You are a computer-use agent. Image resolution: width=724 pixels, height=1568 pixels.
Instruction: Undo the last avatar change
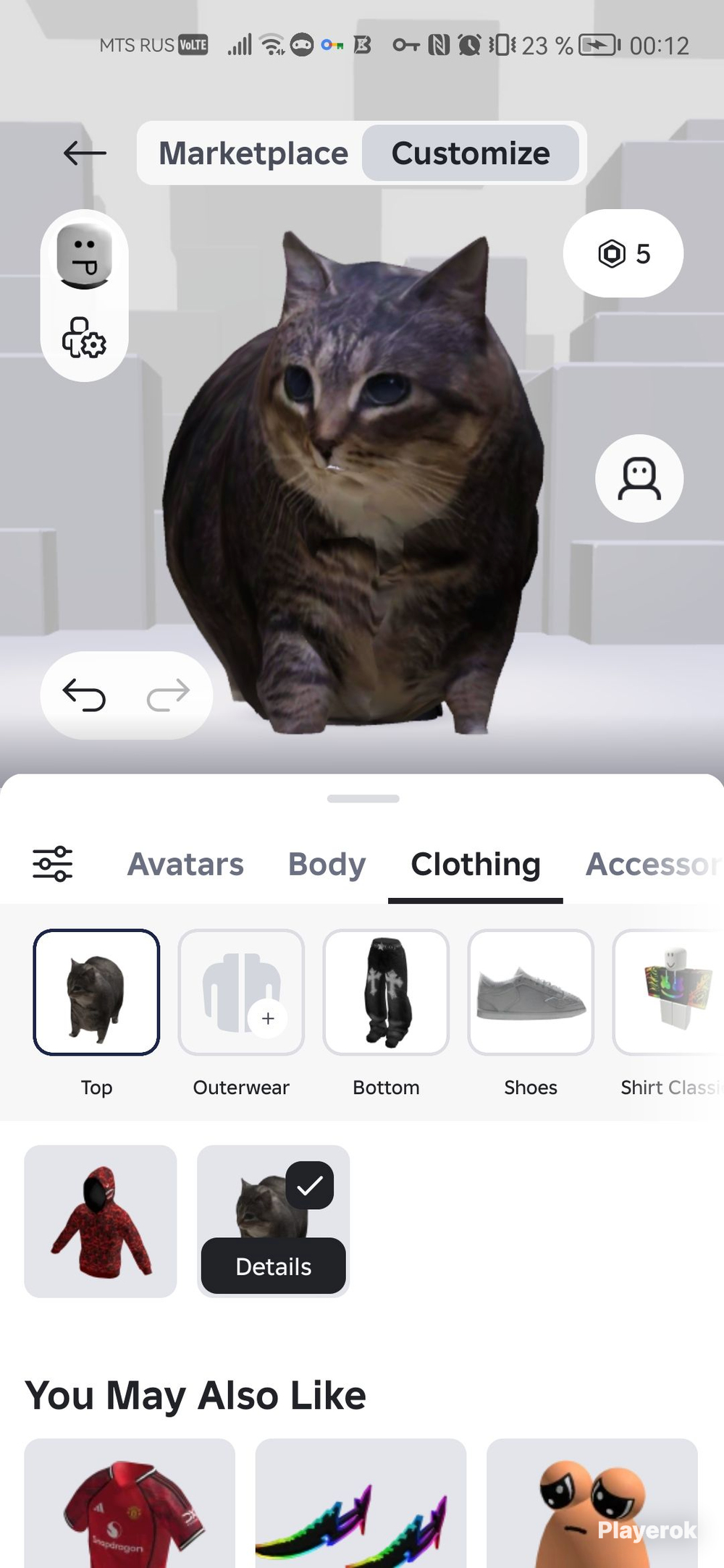coord(85,695)
